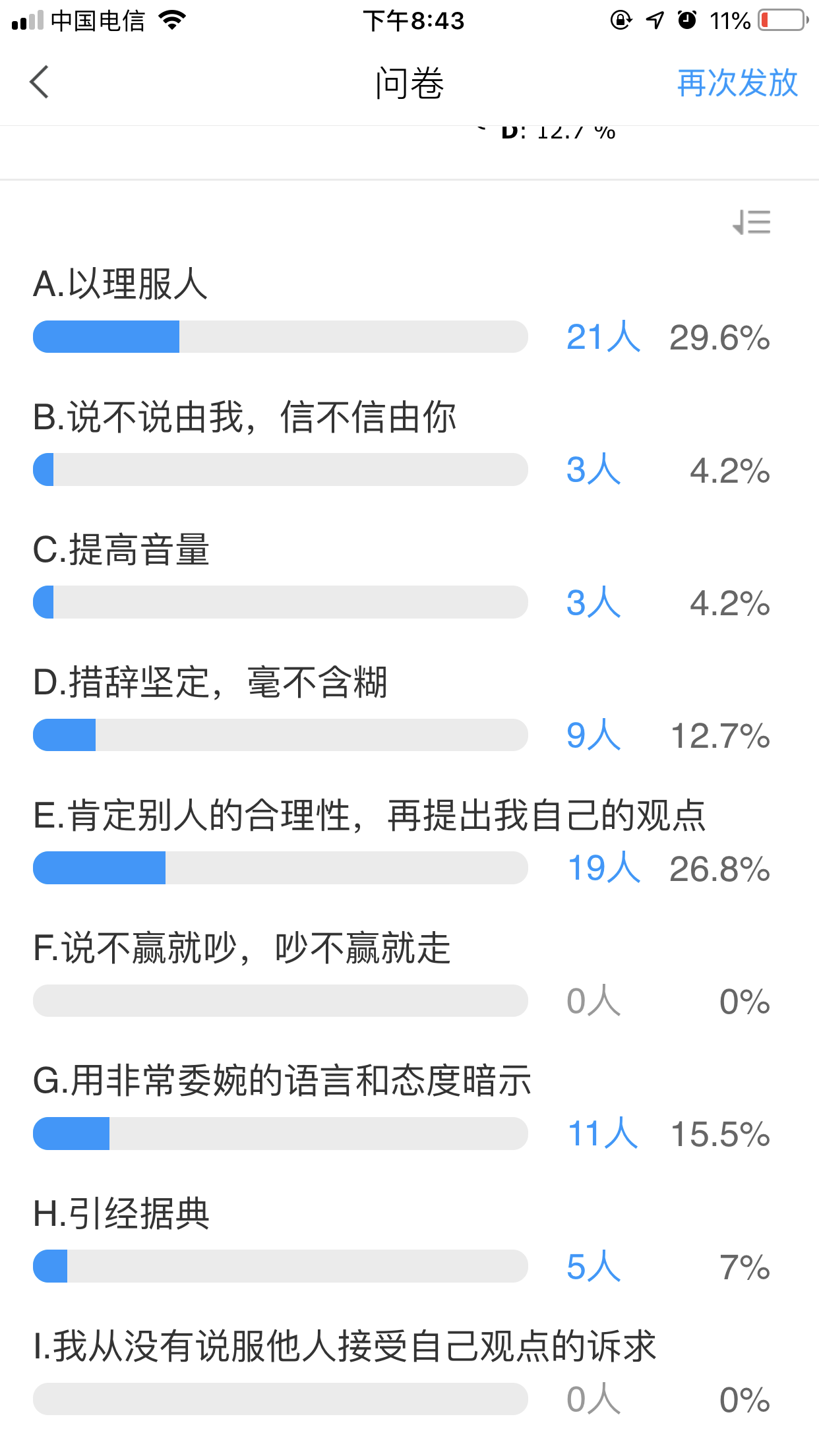Sort the answer options by result

point(752,222)
